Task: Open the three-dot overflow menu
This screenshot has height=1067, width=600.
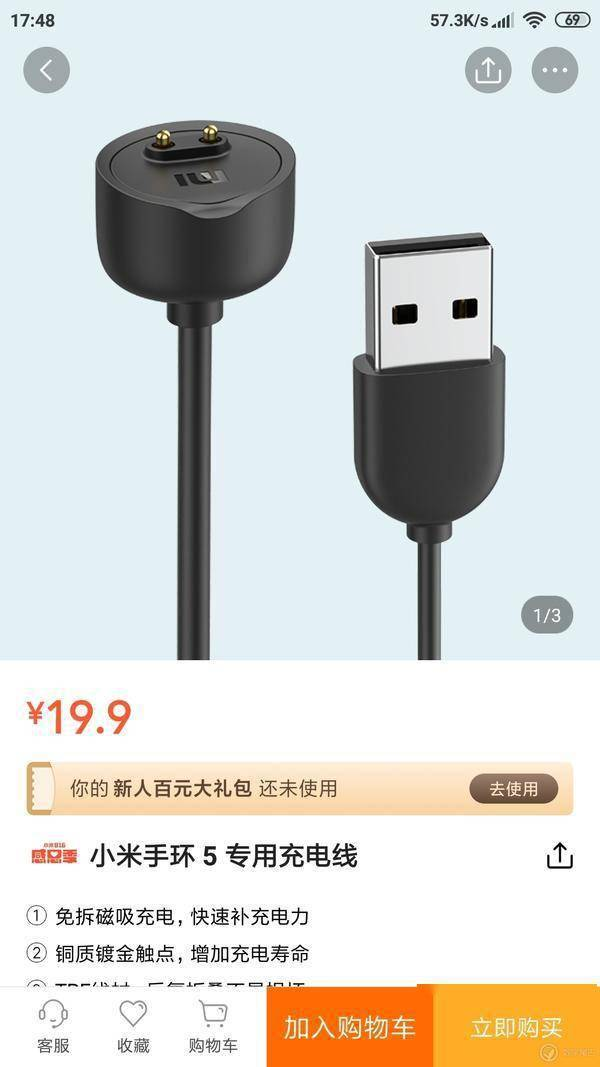Action: [554, 70]
